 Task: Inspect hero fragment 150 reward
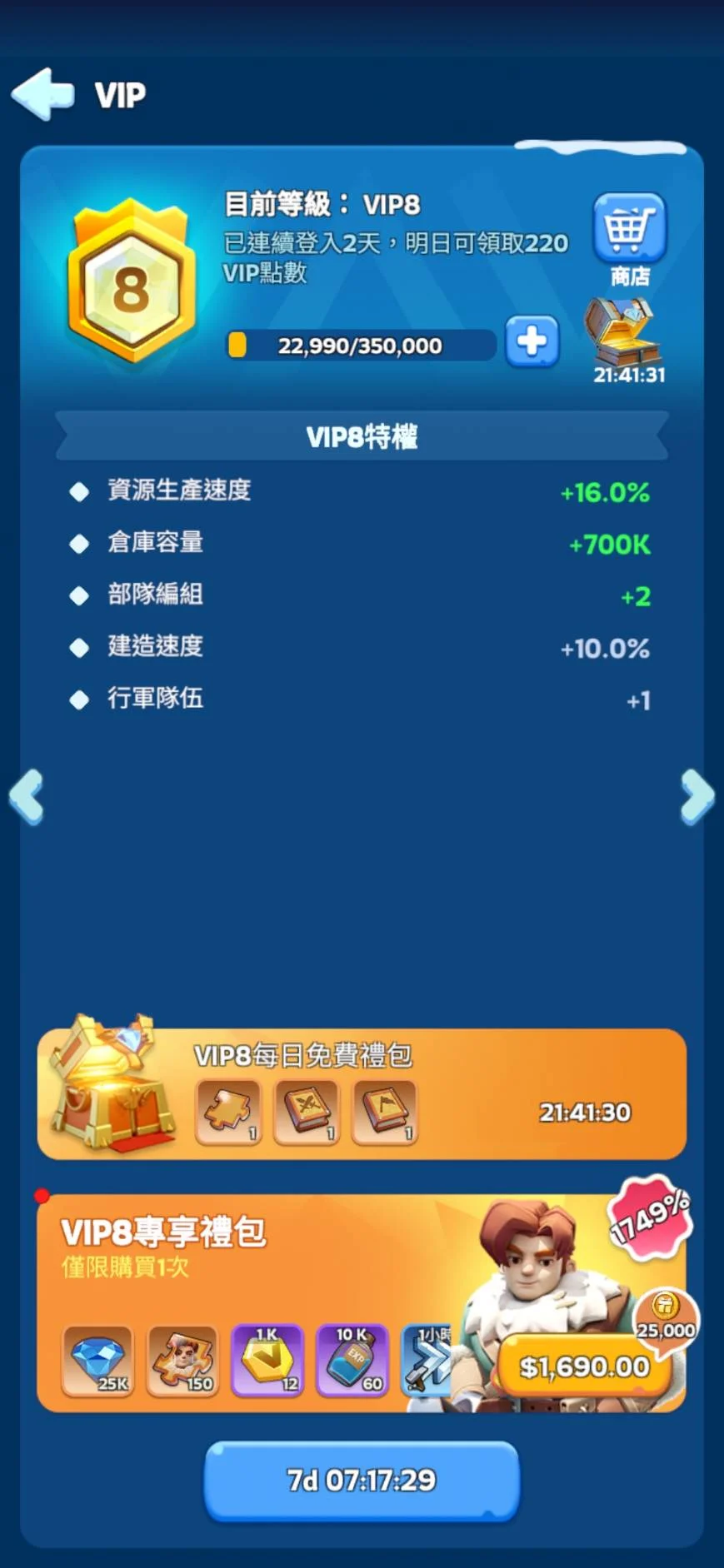pyautogui.click(x=182, y=1361)
